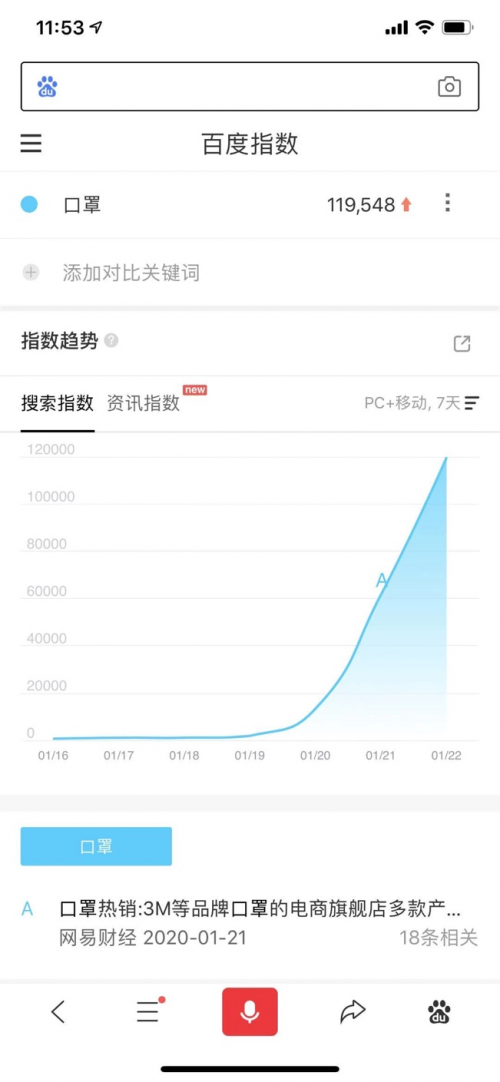
Task: Start voice search with the microphone
Action: tap(250, 1012)
